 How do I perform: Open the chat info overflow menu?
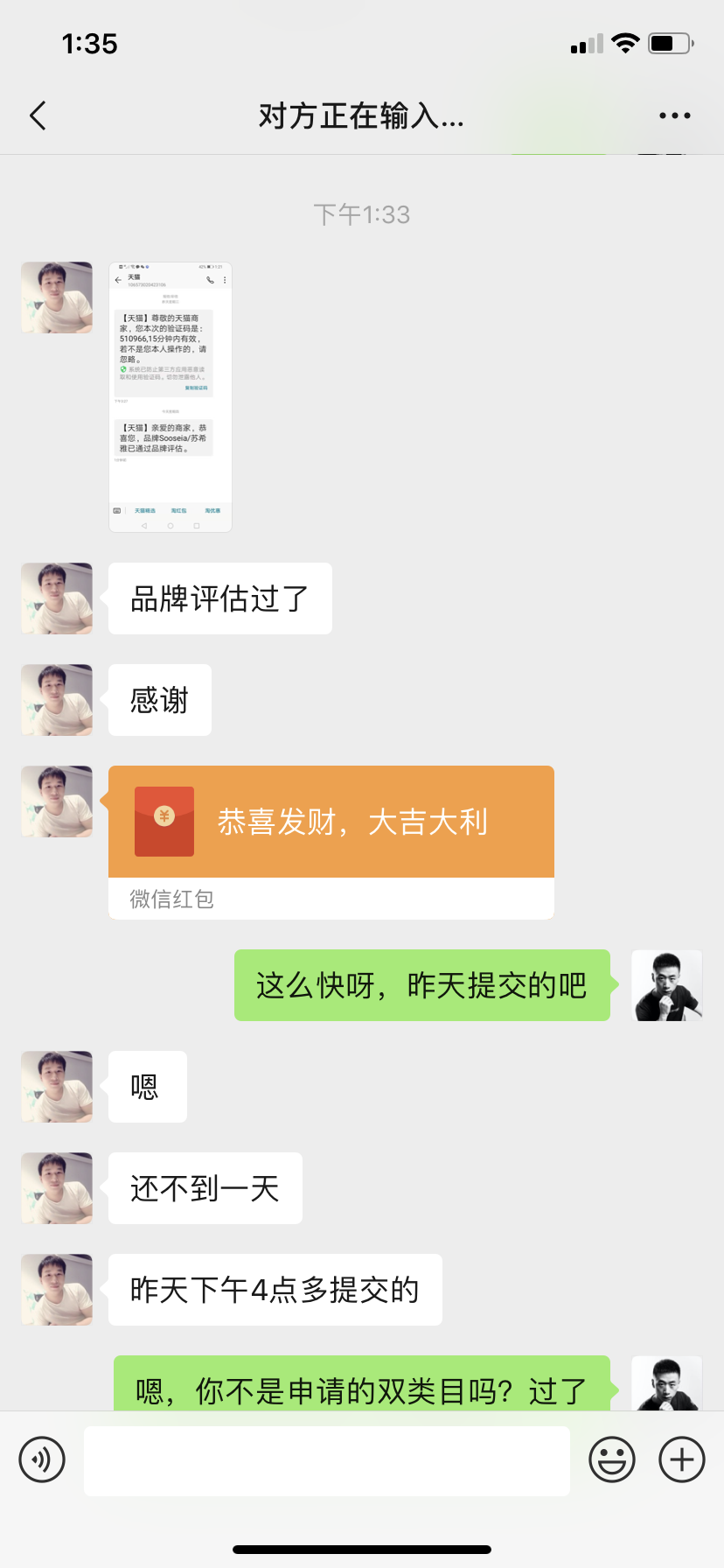point(674,115)
